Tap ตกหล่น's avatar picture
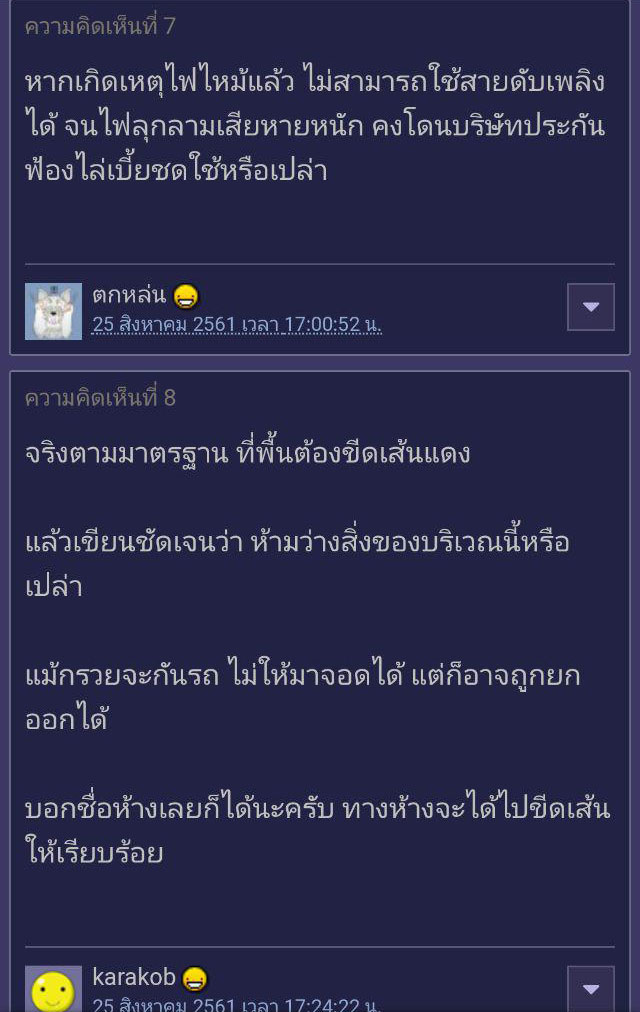The image size is (640, 1012). pyautogui.click(x=53, y=311)
